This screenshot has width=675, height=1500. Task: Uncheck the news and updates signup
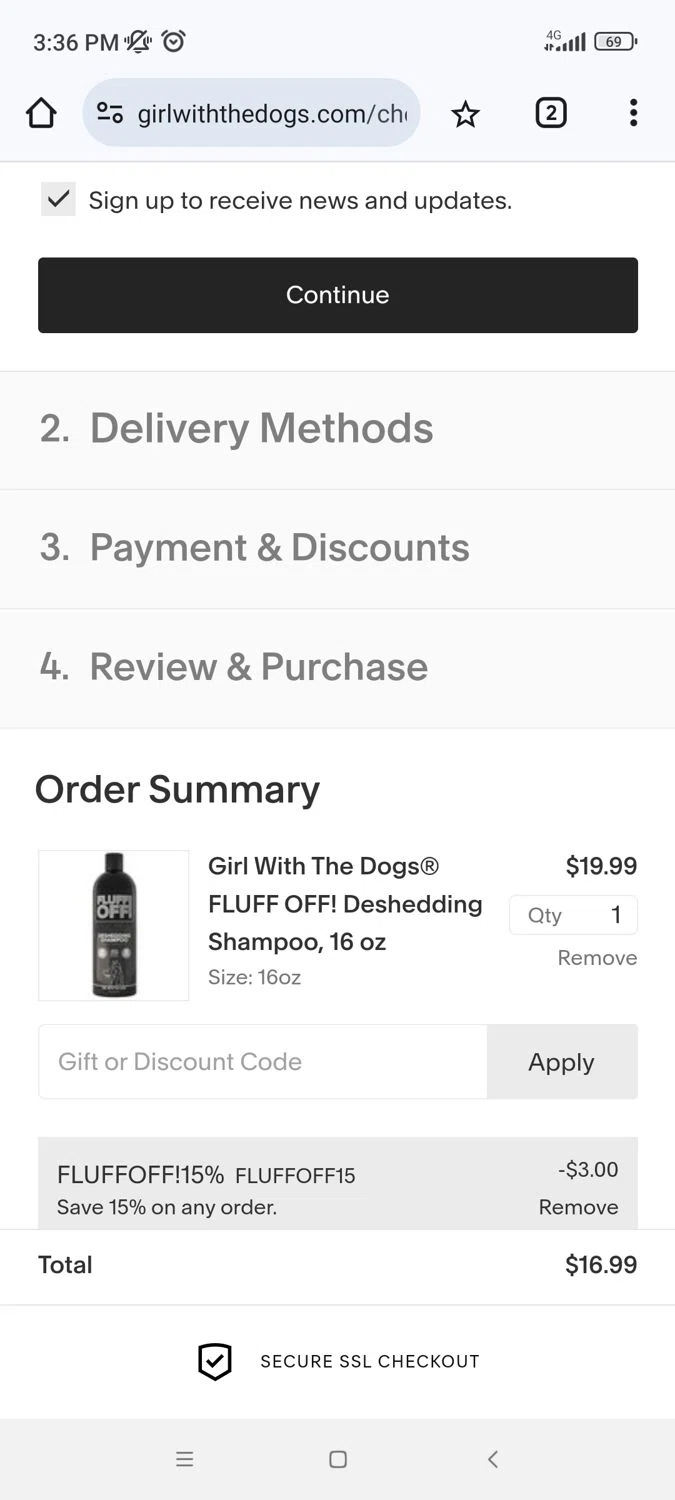tap(58, 199)
